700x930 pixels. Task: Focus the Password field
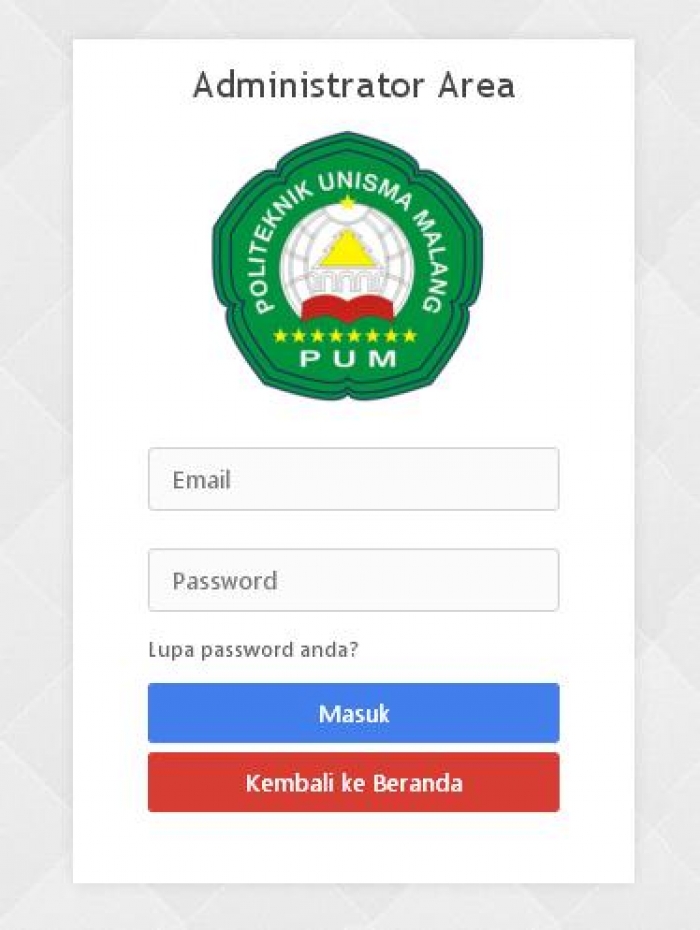click(x=353, y=580)
